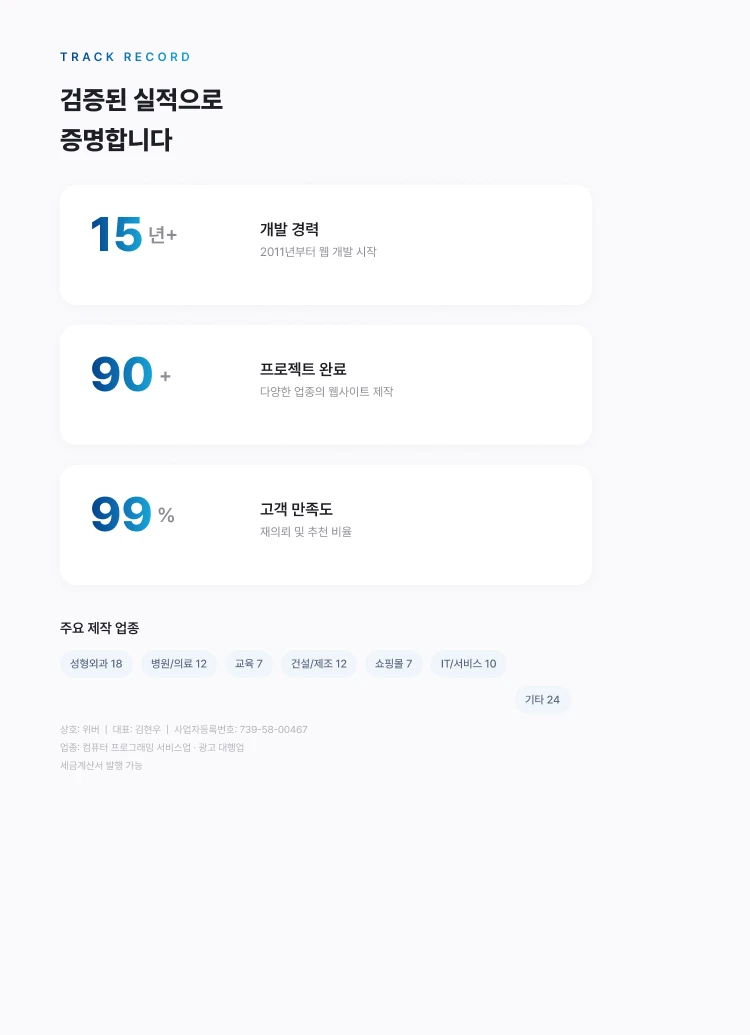The height and width of the screenshot is (1035, 750).
Task: Click the 쇼핑몰 7 category chip
Action: pos(393,664)
